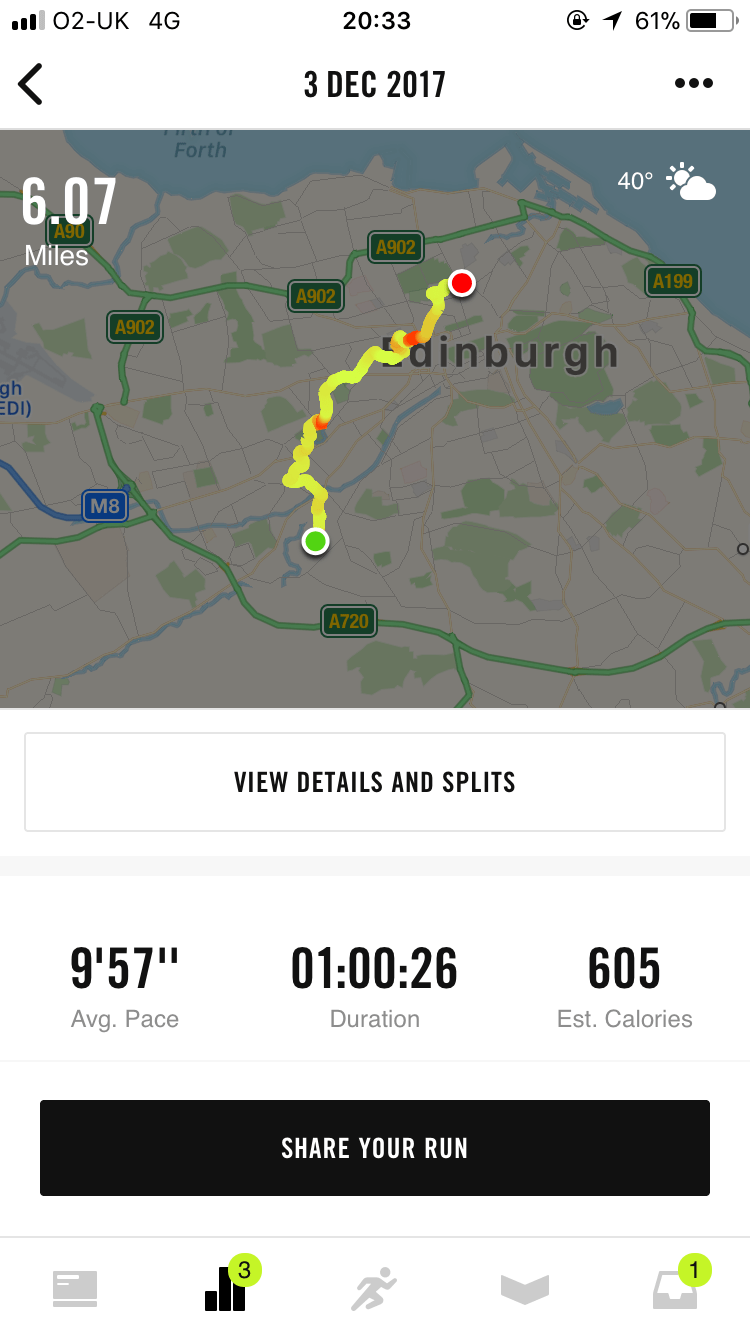Select the activity bar-chart tab

226,1288
